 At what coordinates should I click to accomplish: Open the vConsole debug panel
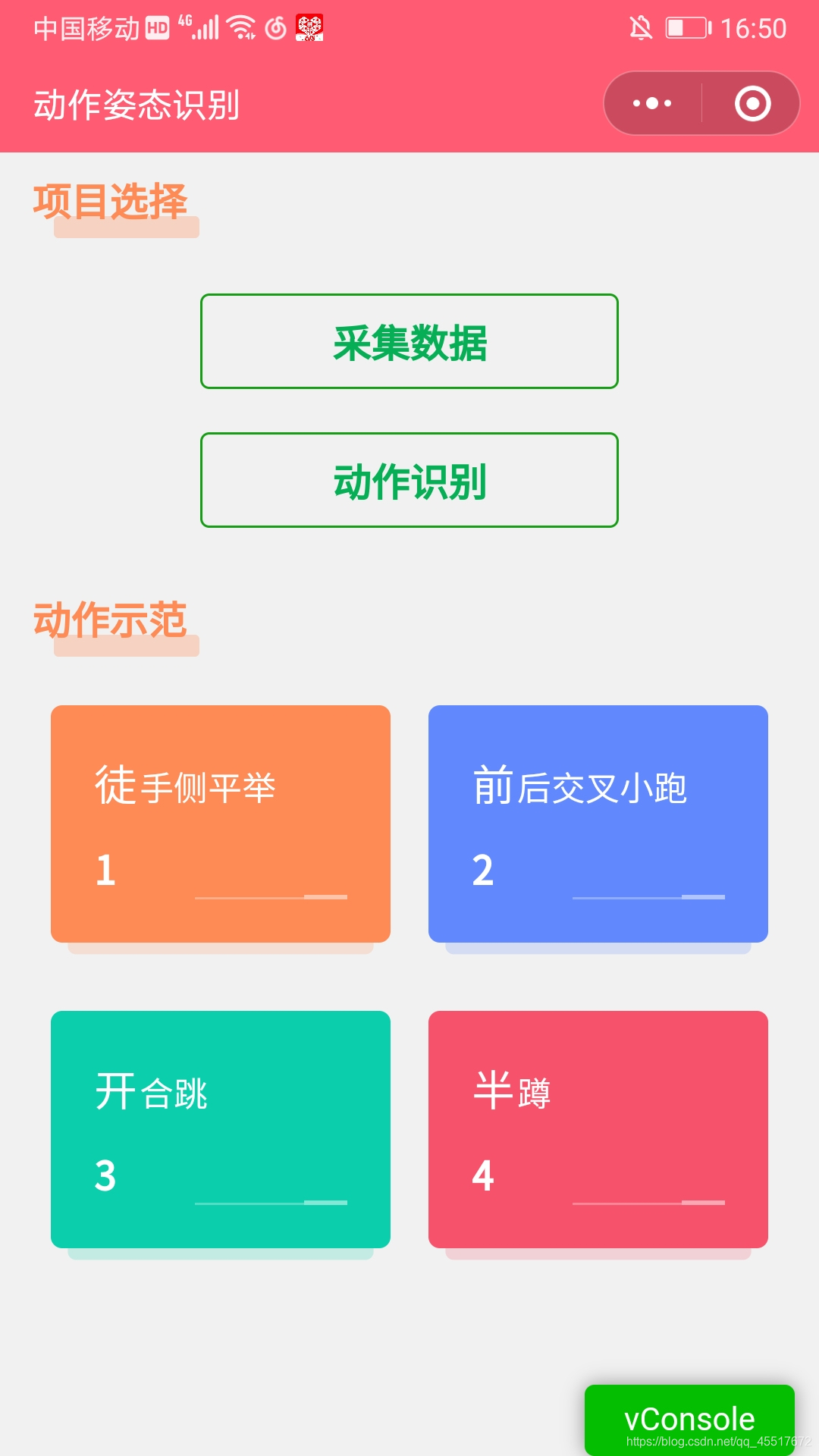point(689,1420)
